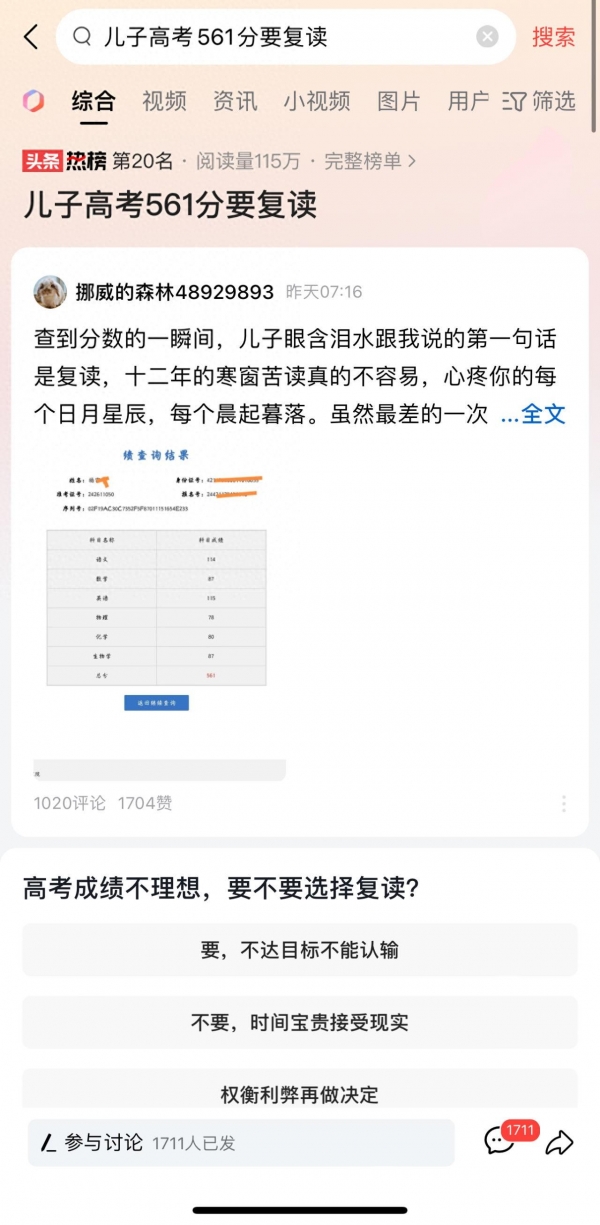
Task: Switch to the 视频 tab
Action: tap(164, 100)
